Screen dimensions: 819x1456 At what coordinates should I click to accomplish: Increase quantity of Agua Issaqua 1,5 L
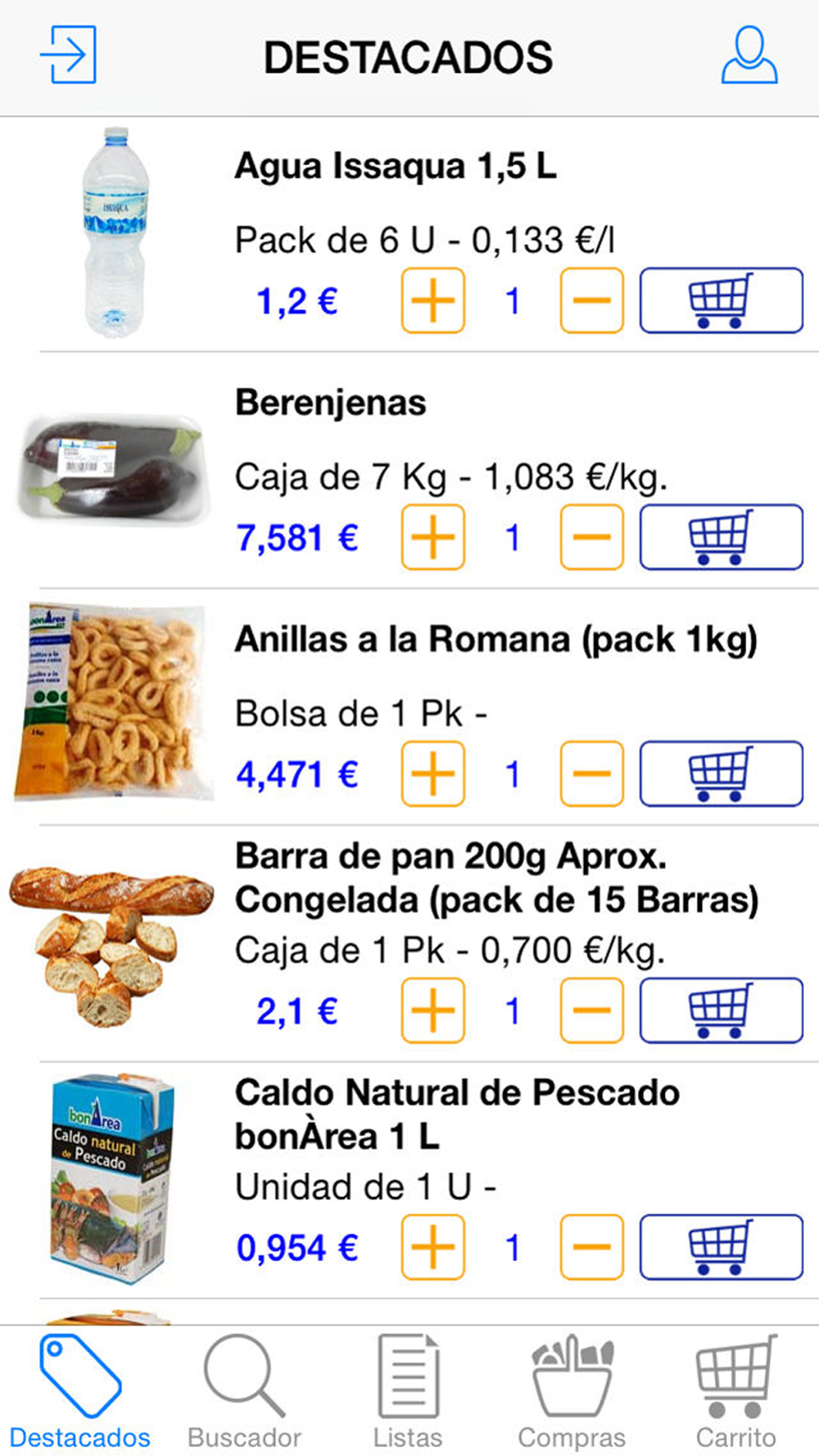(432, 301)
